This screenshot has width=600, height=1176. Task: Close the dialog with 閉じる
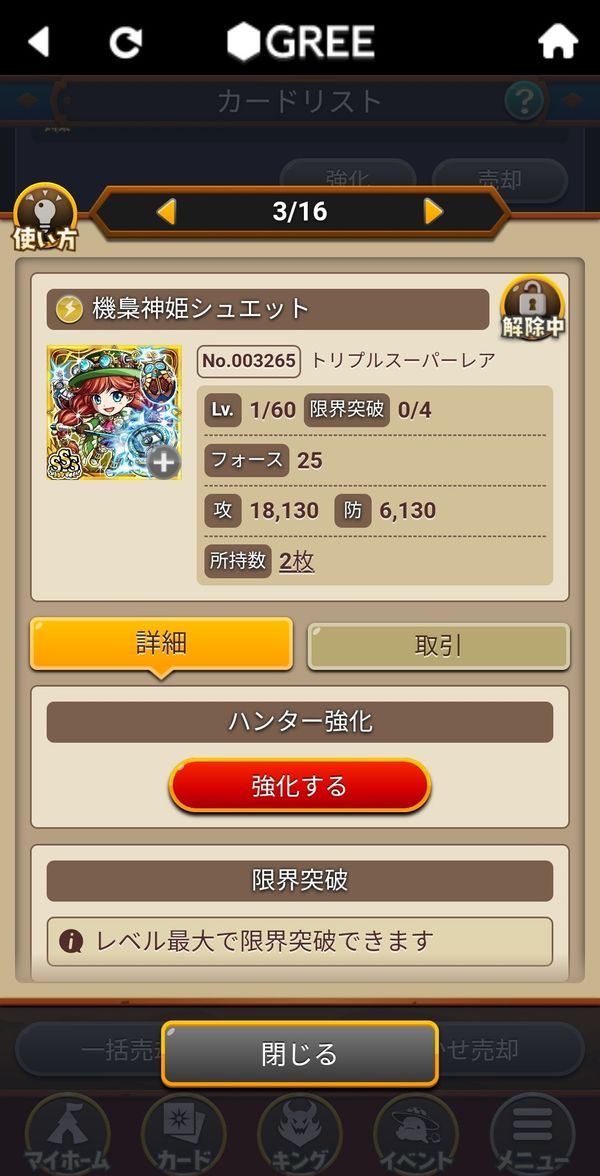click(x=300, y=1054)
